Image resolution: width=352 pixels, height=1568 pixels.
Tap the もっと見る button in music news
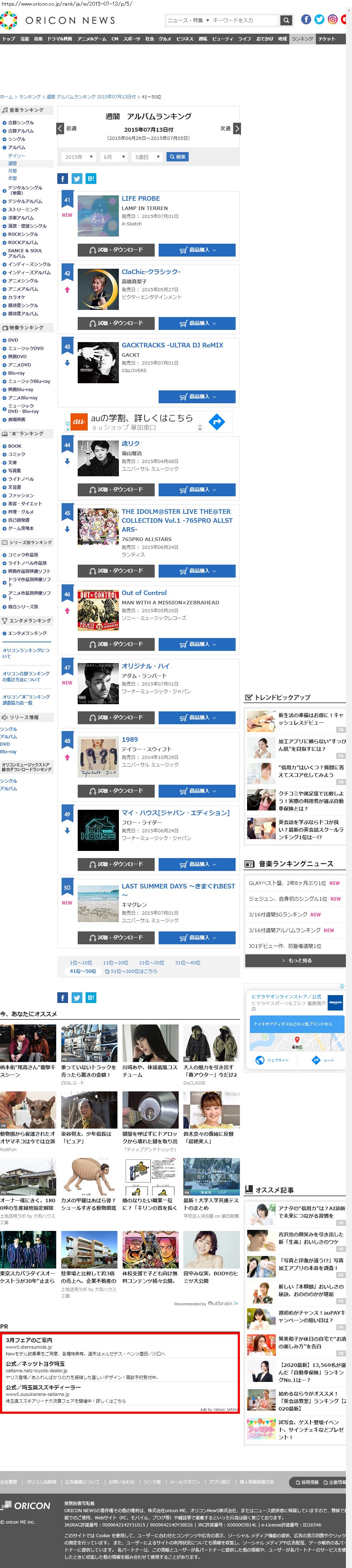point(295,960)
